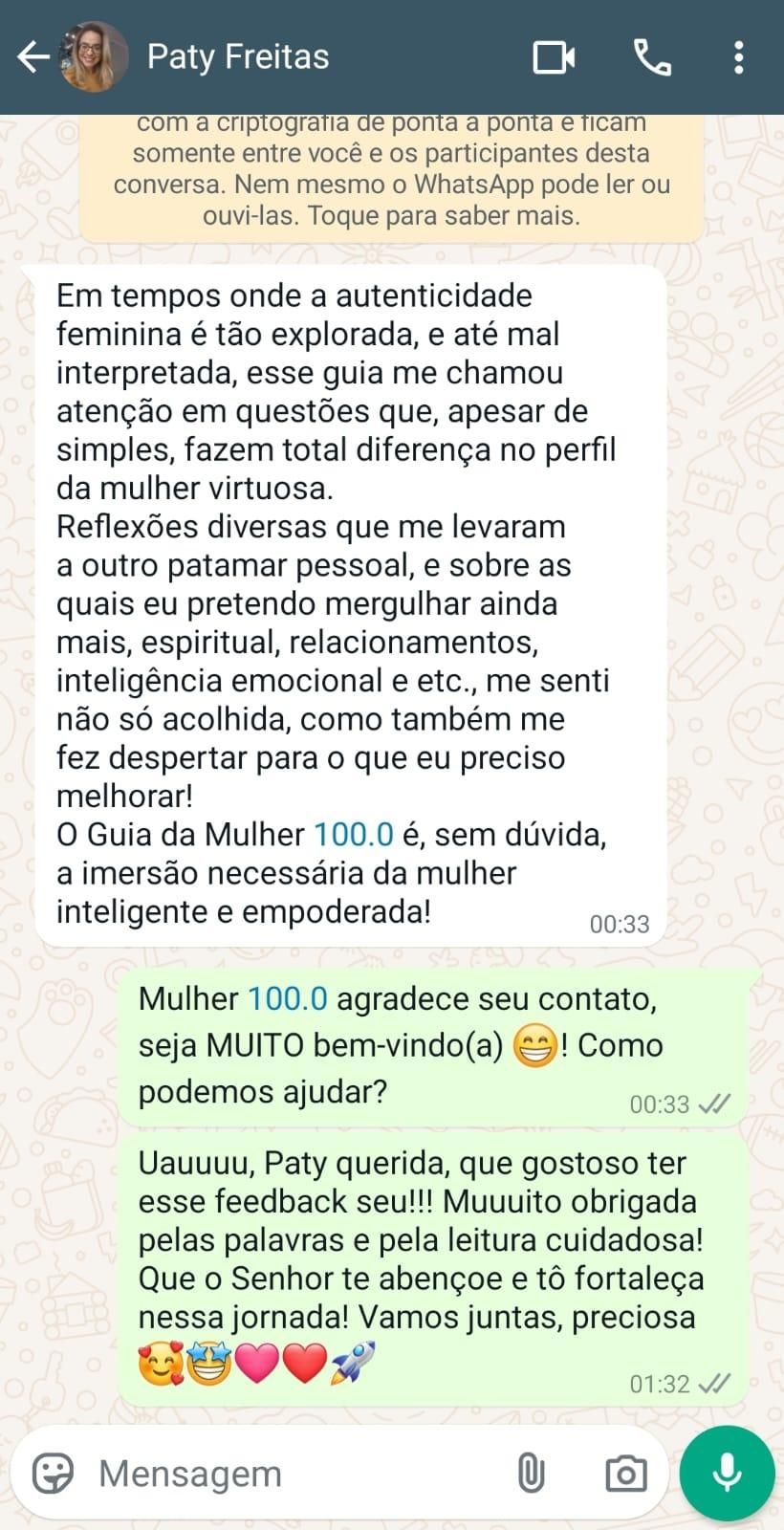The image size is (784, 1530).
Task: Start a video call with Paty
Action: pyautogui.click(x=554, y=57)
